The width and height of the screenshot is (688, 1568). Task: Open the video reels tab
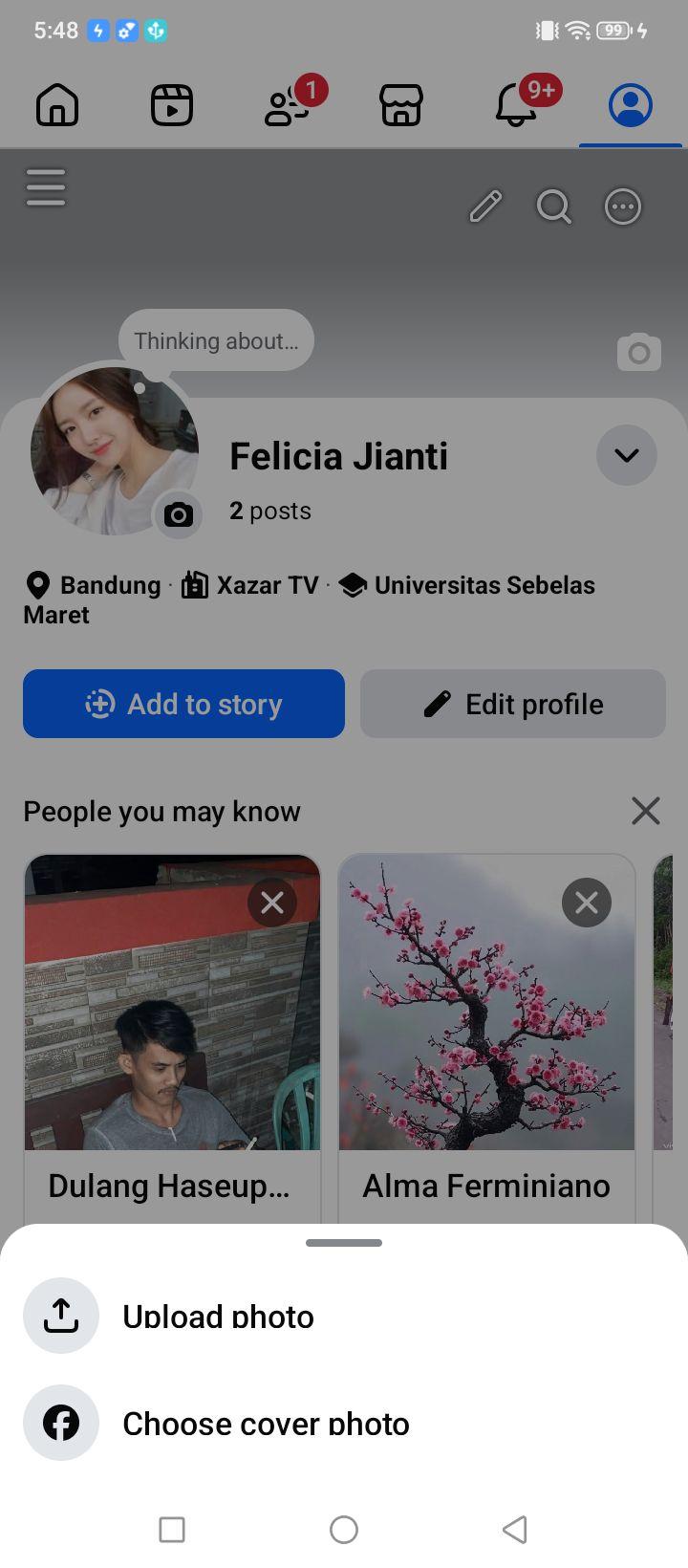point(172,105)
